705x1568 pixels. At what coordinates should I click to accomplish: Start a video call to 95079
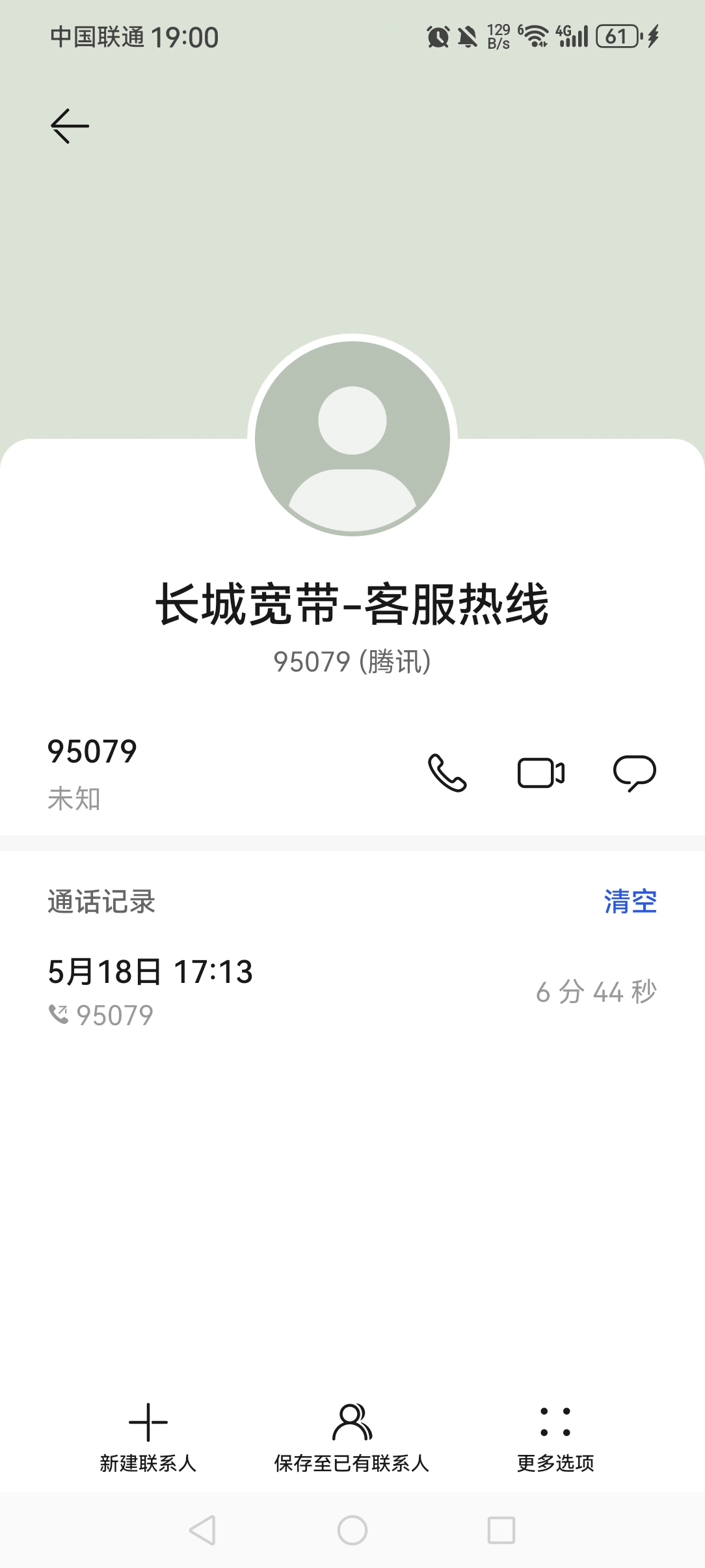[x=540, y=773]
